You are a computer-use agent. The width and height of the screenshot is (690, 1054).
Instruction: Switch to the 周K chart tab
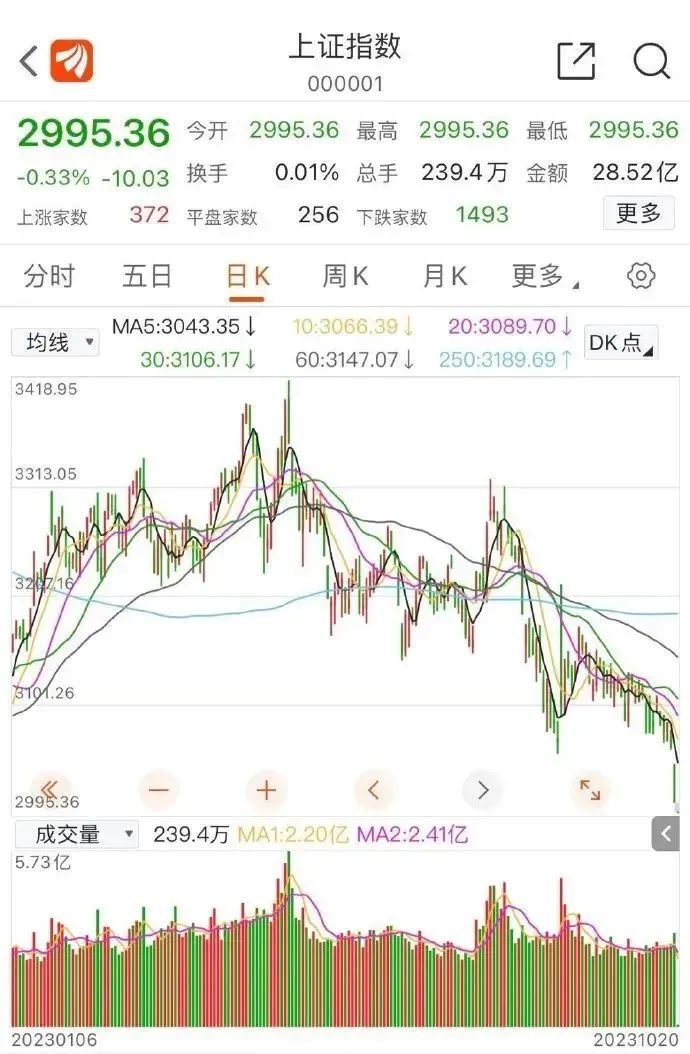[345, 276]
